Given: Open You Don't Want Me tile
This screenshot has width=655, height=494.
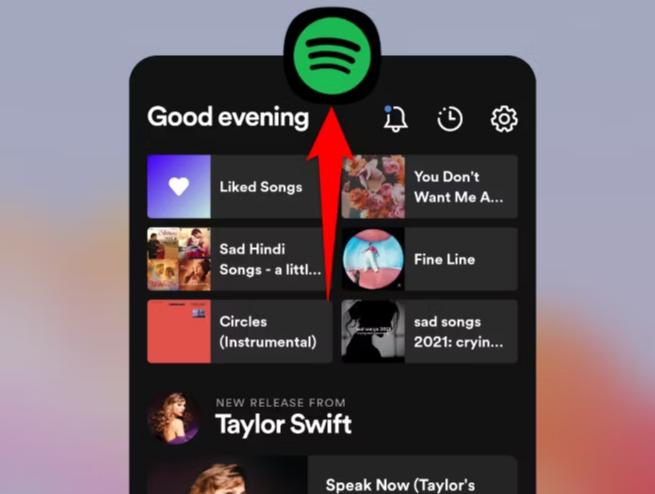Looking at the screenshot, I should point(430,187).
